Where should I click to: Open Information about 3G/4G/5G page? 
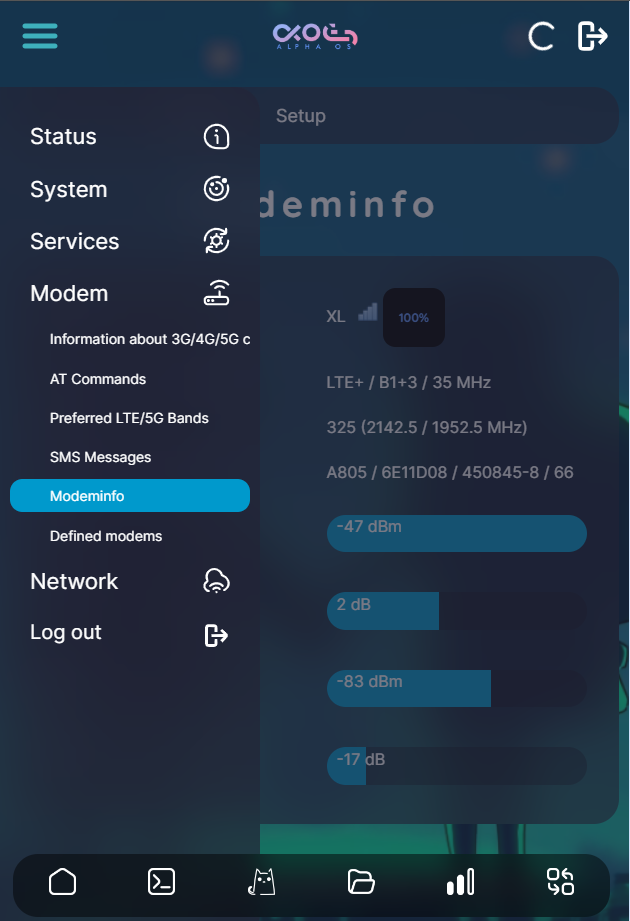coord(149,339)
